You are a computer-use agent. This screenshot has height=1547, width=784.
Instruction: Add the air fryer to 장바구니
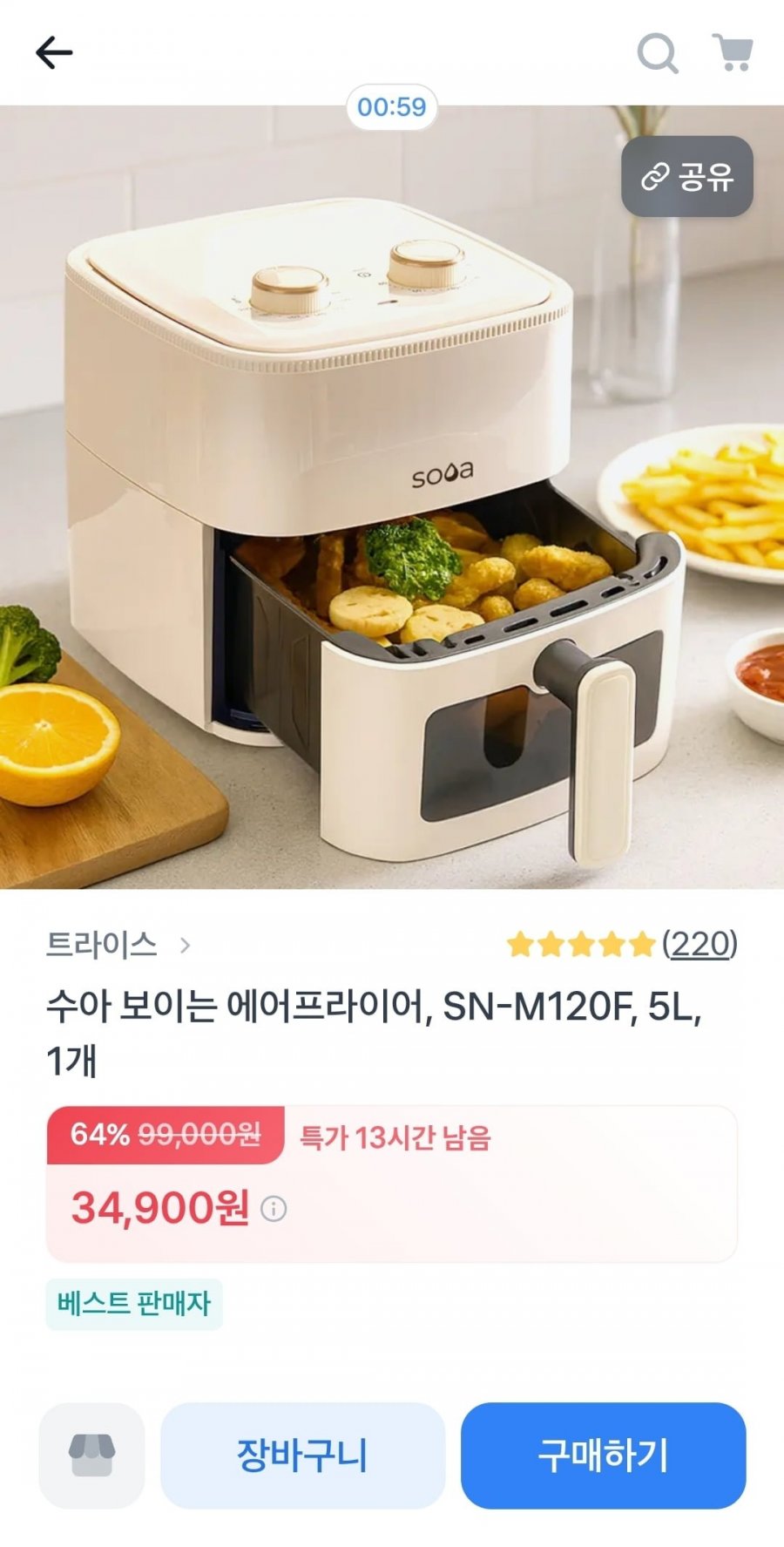[x=302, y=1455]
